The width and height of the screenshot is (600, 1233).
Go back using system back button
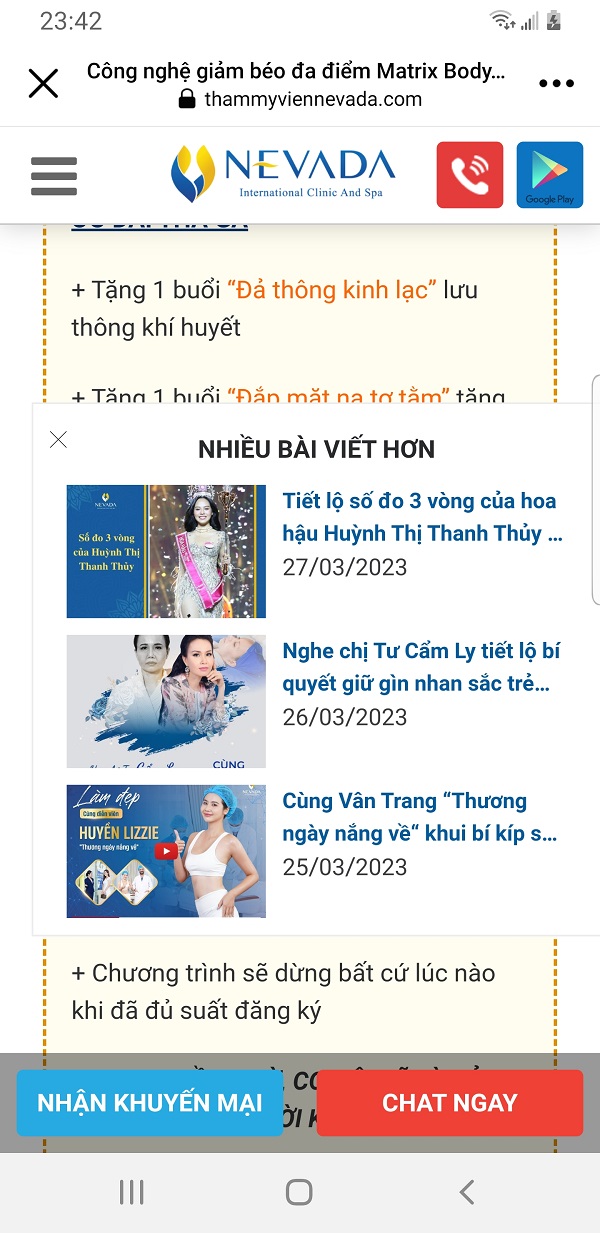[466, 1192]
